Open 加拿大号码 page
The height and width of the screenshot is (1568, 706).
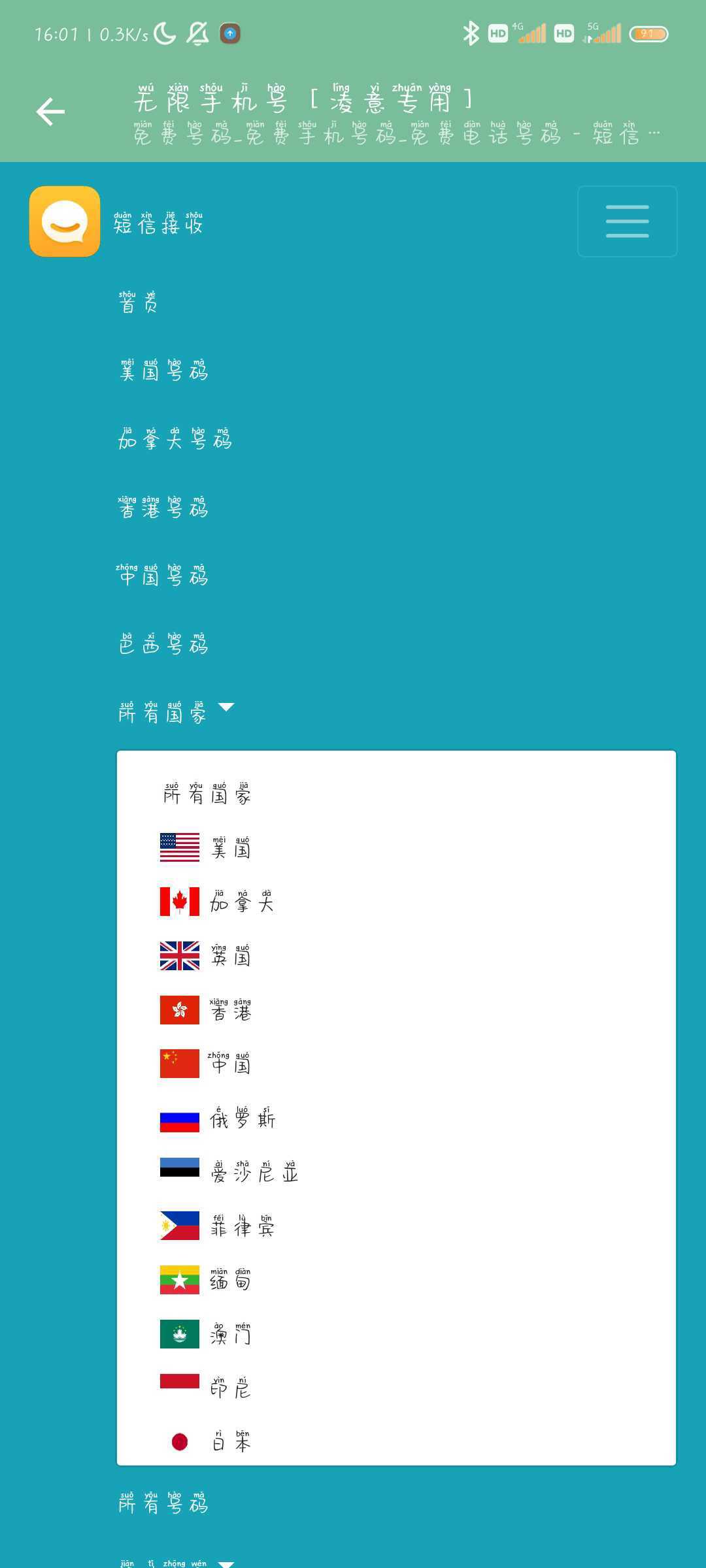click(x=175, y=438)
